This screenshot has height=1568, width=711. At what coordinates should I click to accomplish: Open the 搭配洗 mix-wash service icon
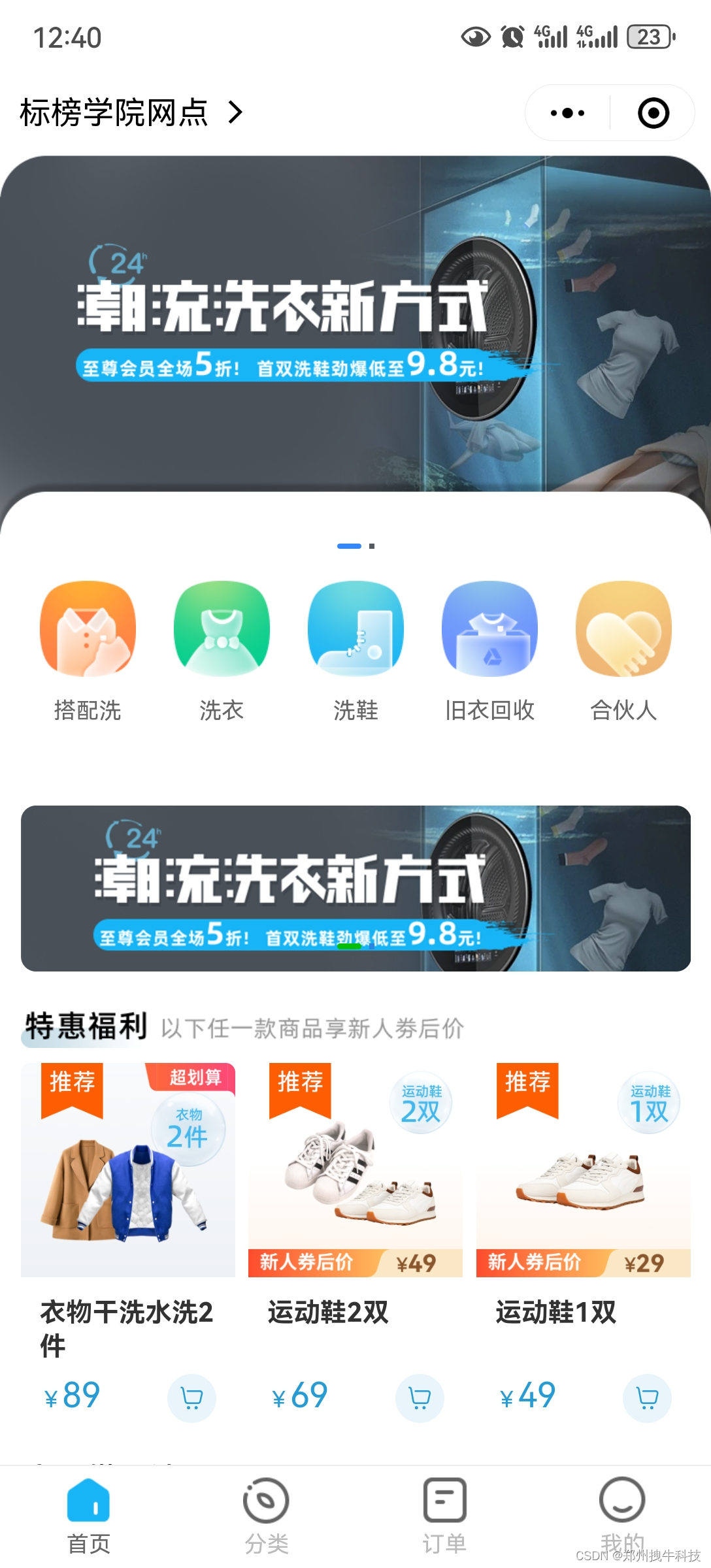pyautogui.click(x=88, y=629)
